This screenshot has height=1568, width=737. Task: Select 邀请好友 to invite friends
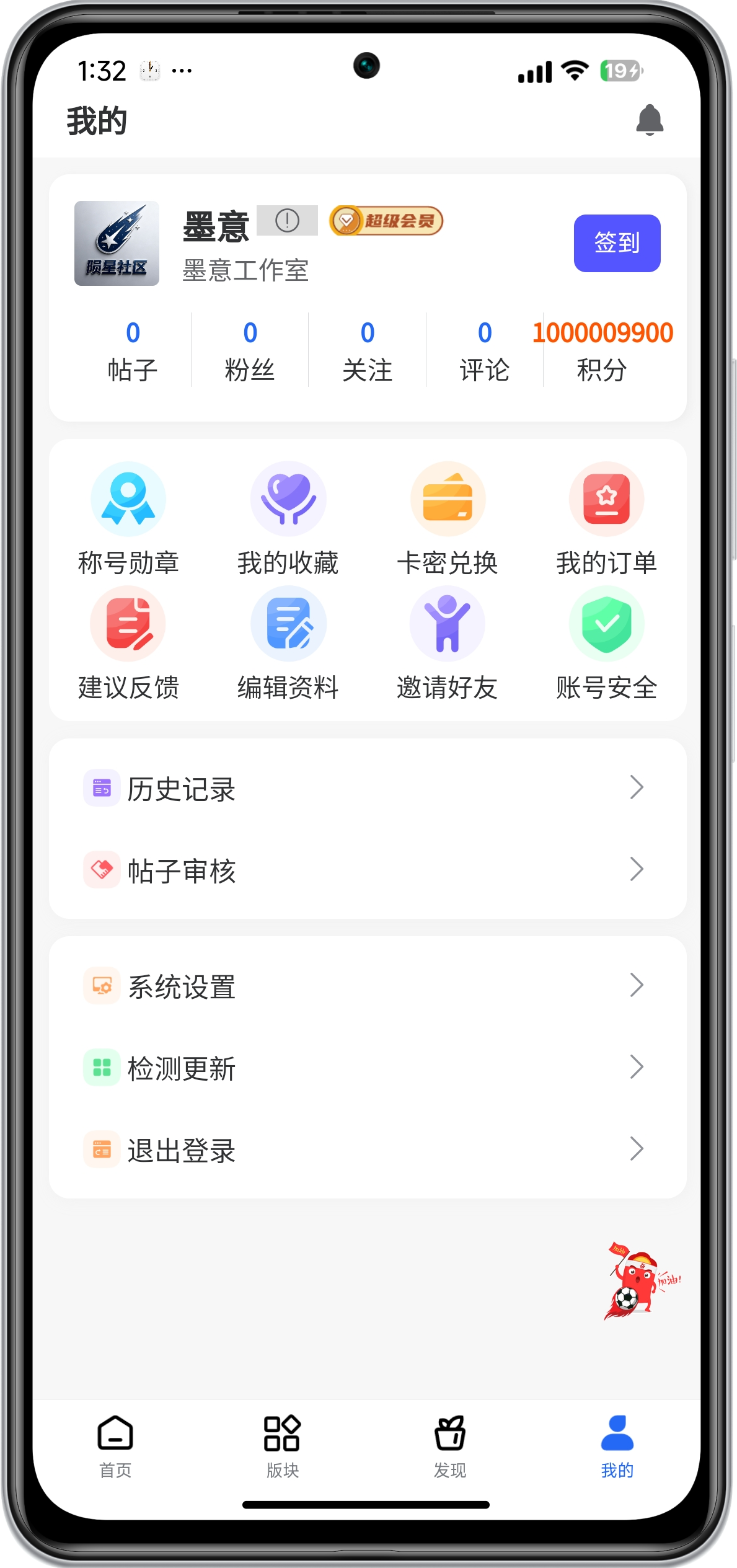click(x=447, y=643)
